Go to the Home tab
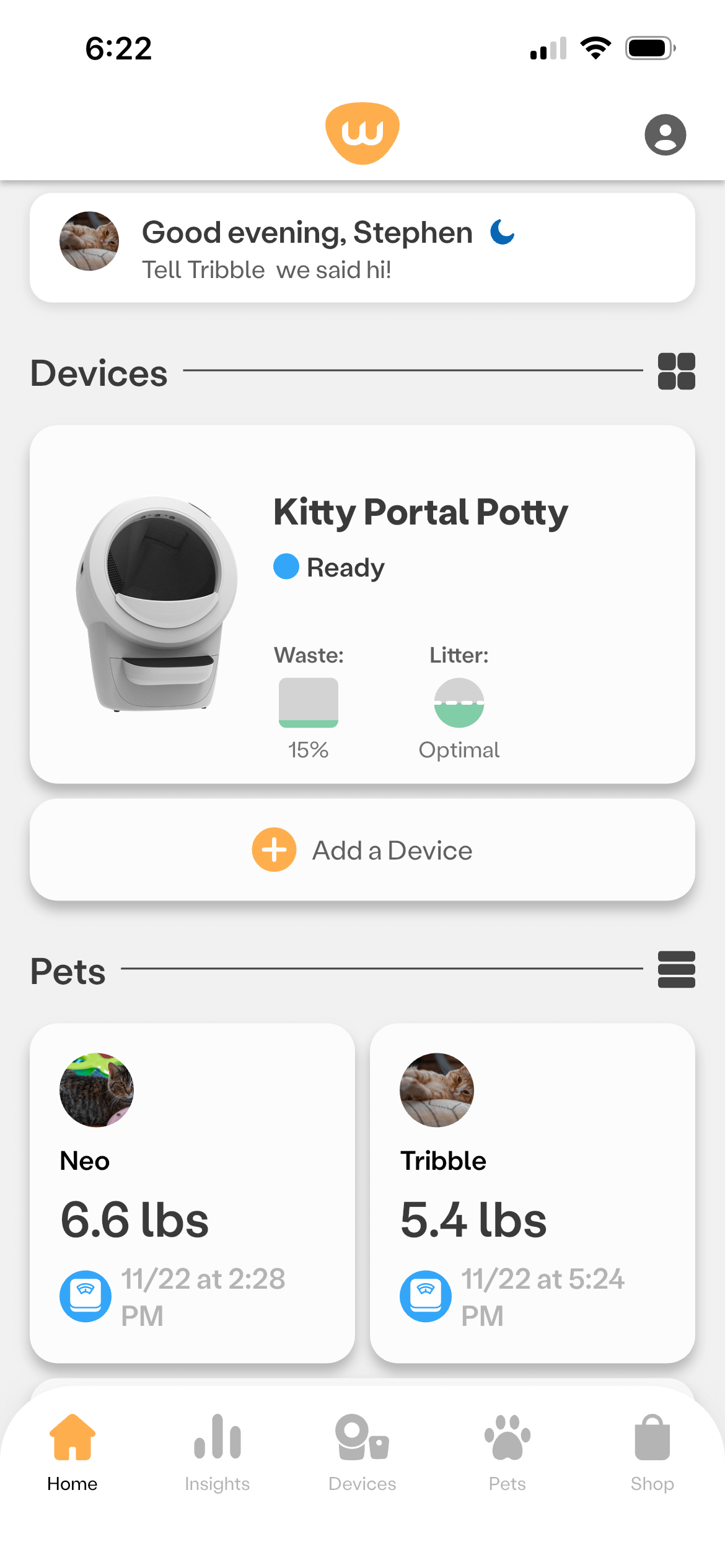 72,1452
